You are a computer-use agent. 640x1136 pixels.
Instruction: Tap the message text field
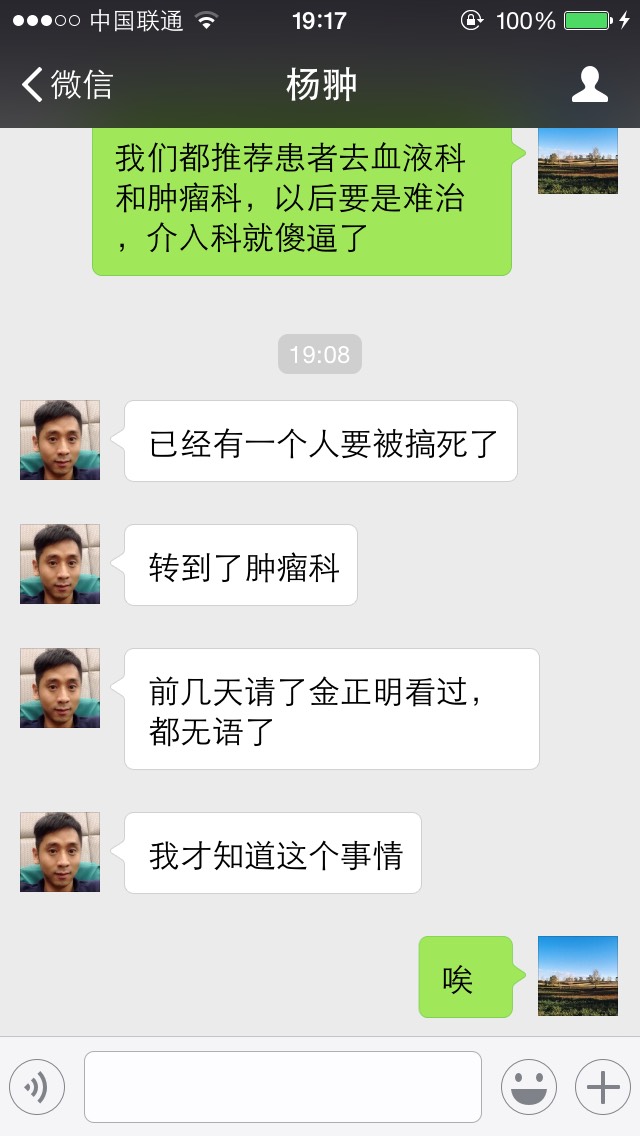pos(282,1087)
